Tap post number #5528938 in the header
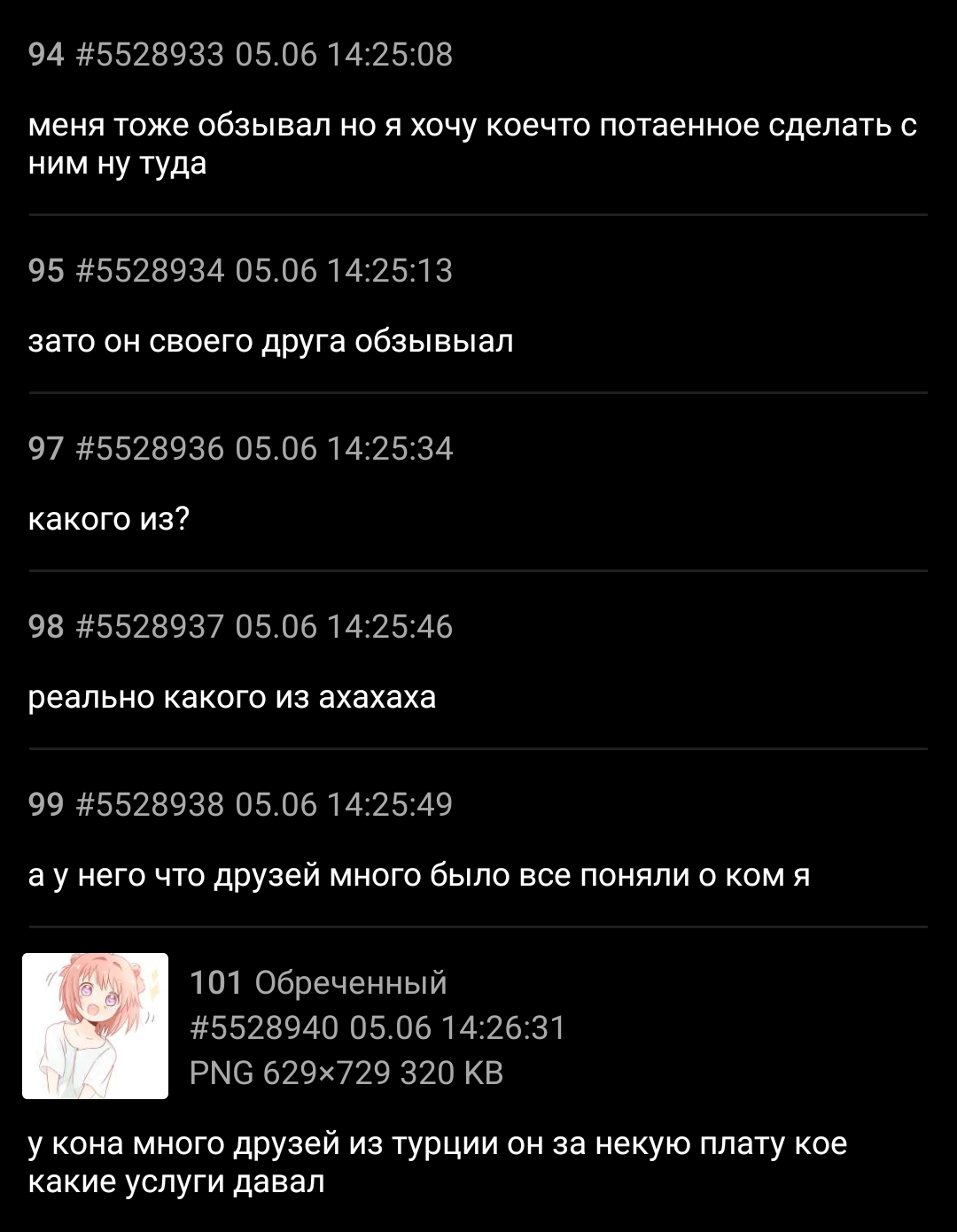The height and width of the screenshot is (1232, 957). click(151, 804)
